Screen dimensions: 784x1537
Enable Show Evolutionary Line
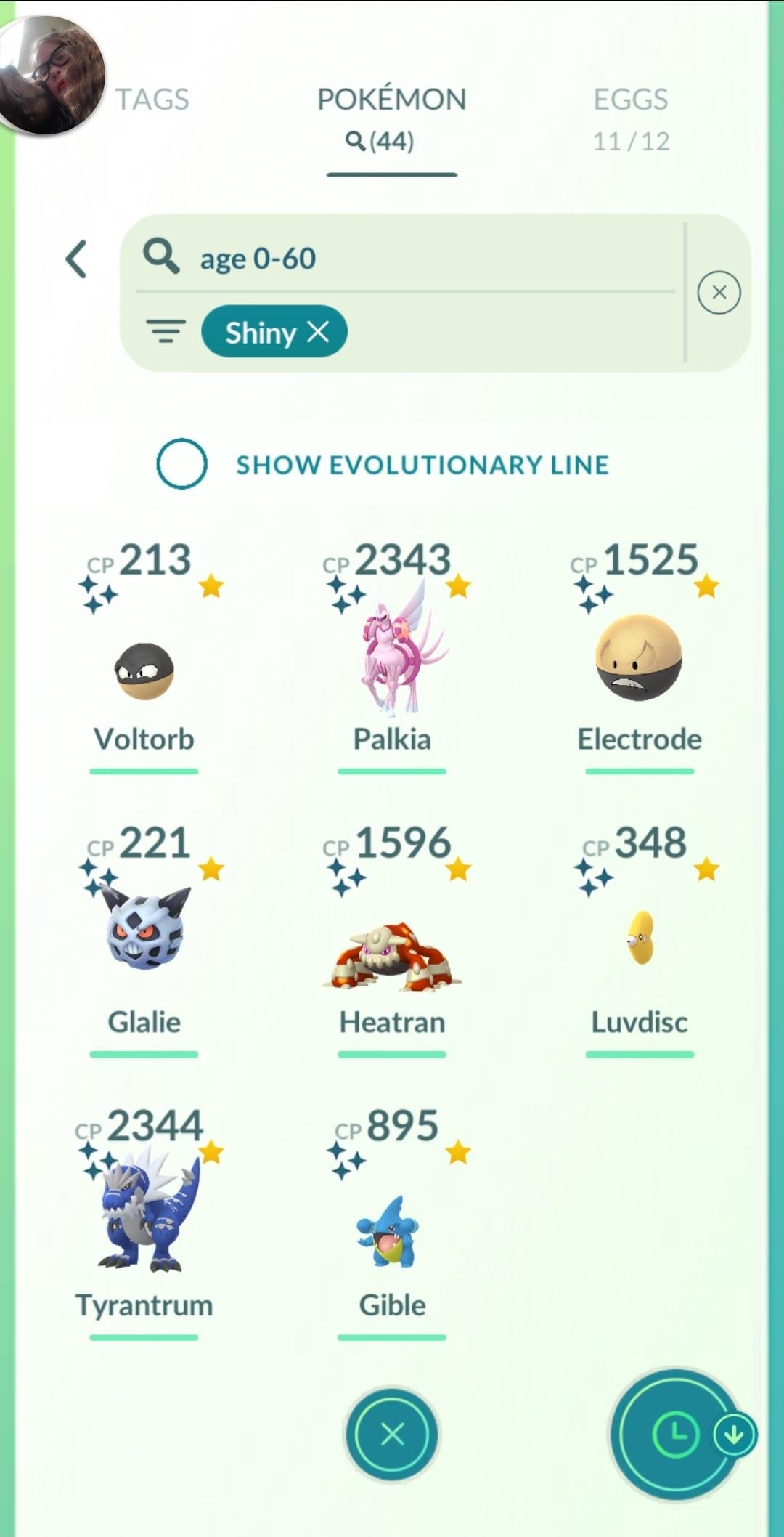182,464
